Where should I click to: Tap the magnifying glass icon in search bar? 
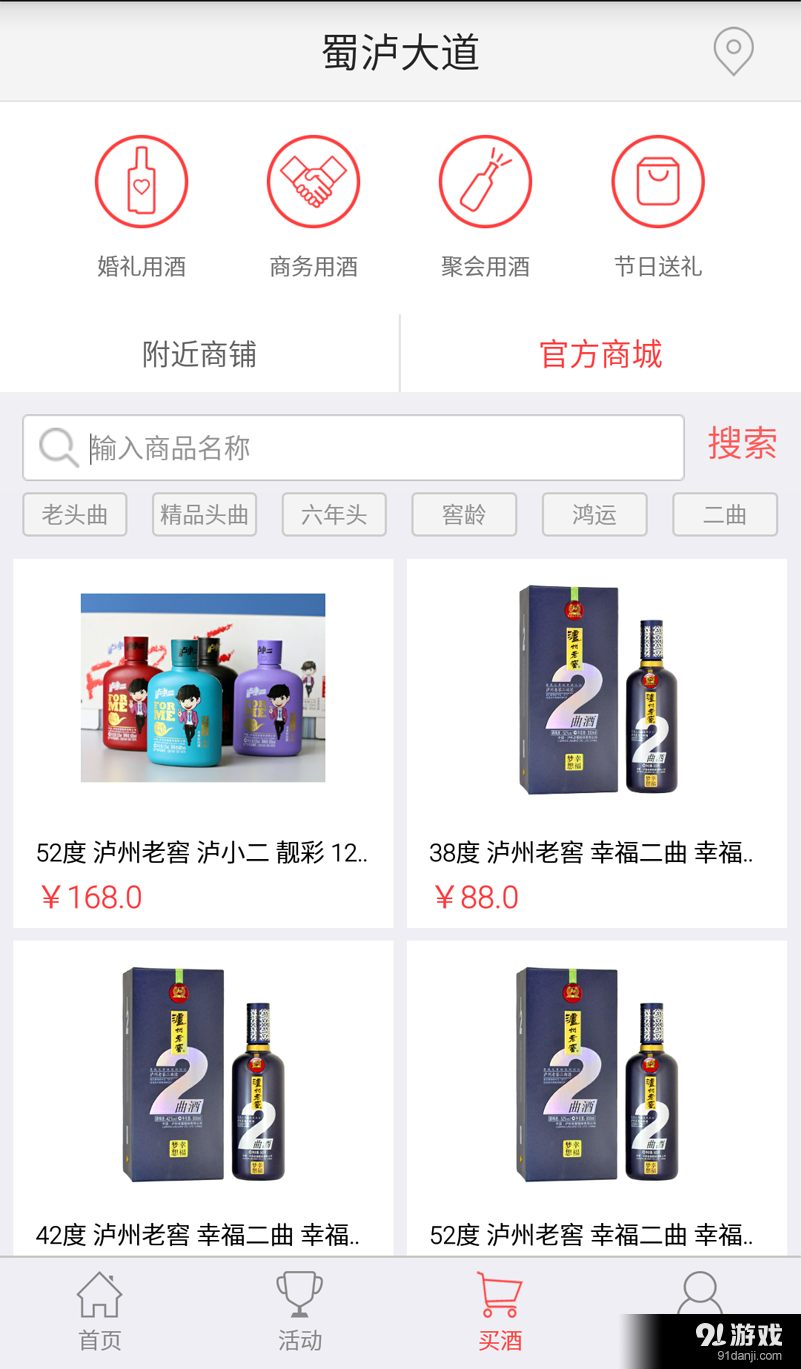pyautogui.click(x=56, y=447)
